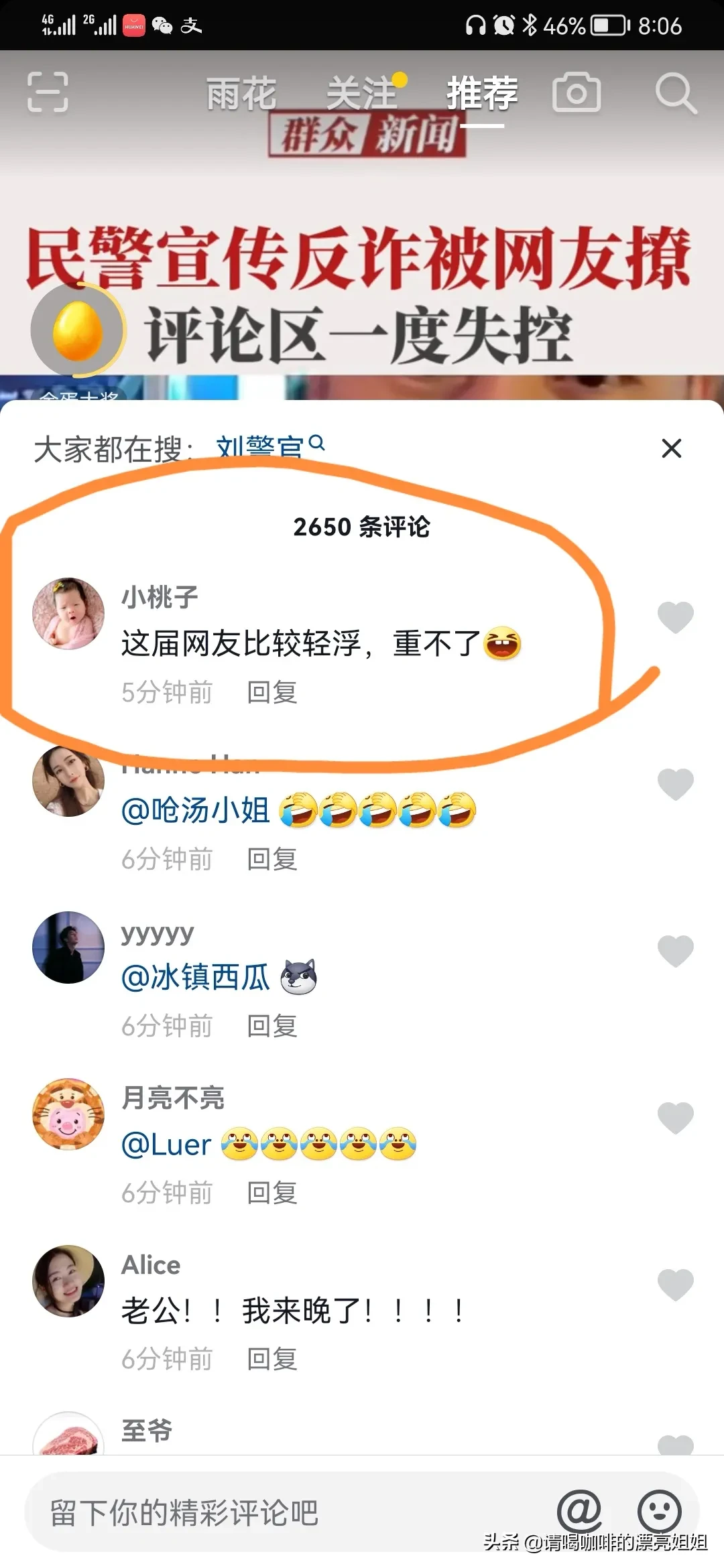Open the emoji picker in comment box
This screenshot has height=1568, width=724.
(660, 1512)
